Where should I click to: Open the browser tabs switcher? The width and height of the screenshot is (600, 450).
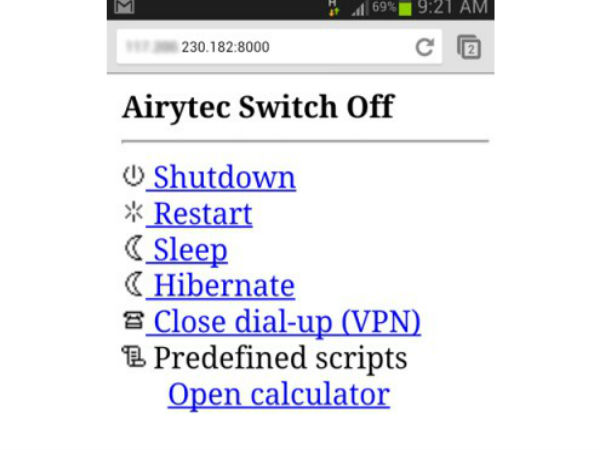pyautogui.click(x=468, y=47)
